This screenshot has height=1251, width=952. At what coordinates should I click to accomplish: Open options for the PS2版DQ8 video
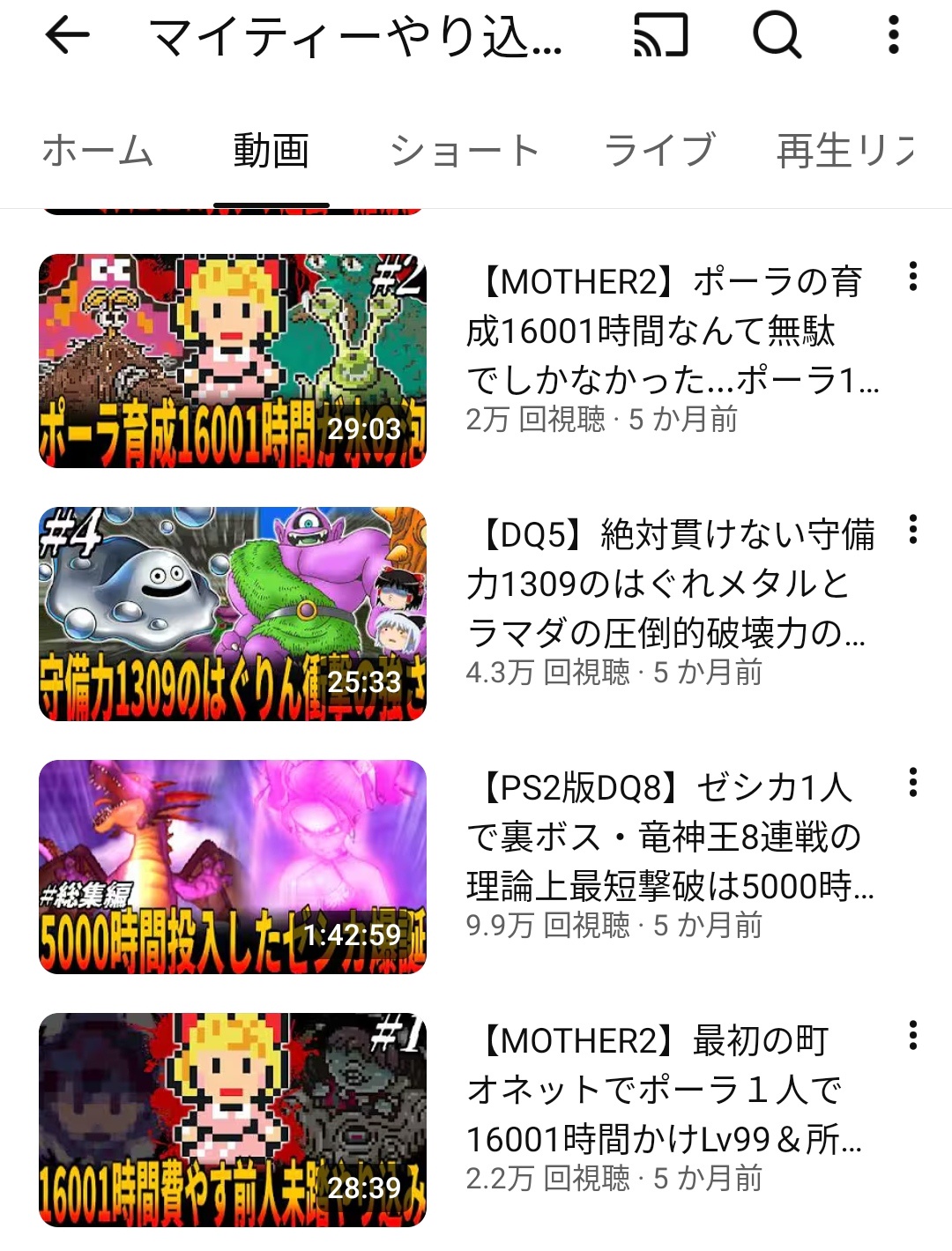[x=913, y=783]
